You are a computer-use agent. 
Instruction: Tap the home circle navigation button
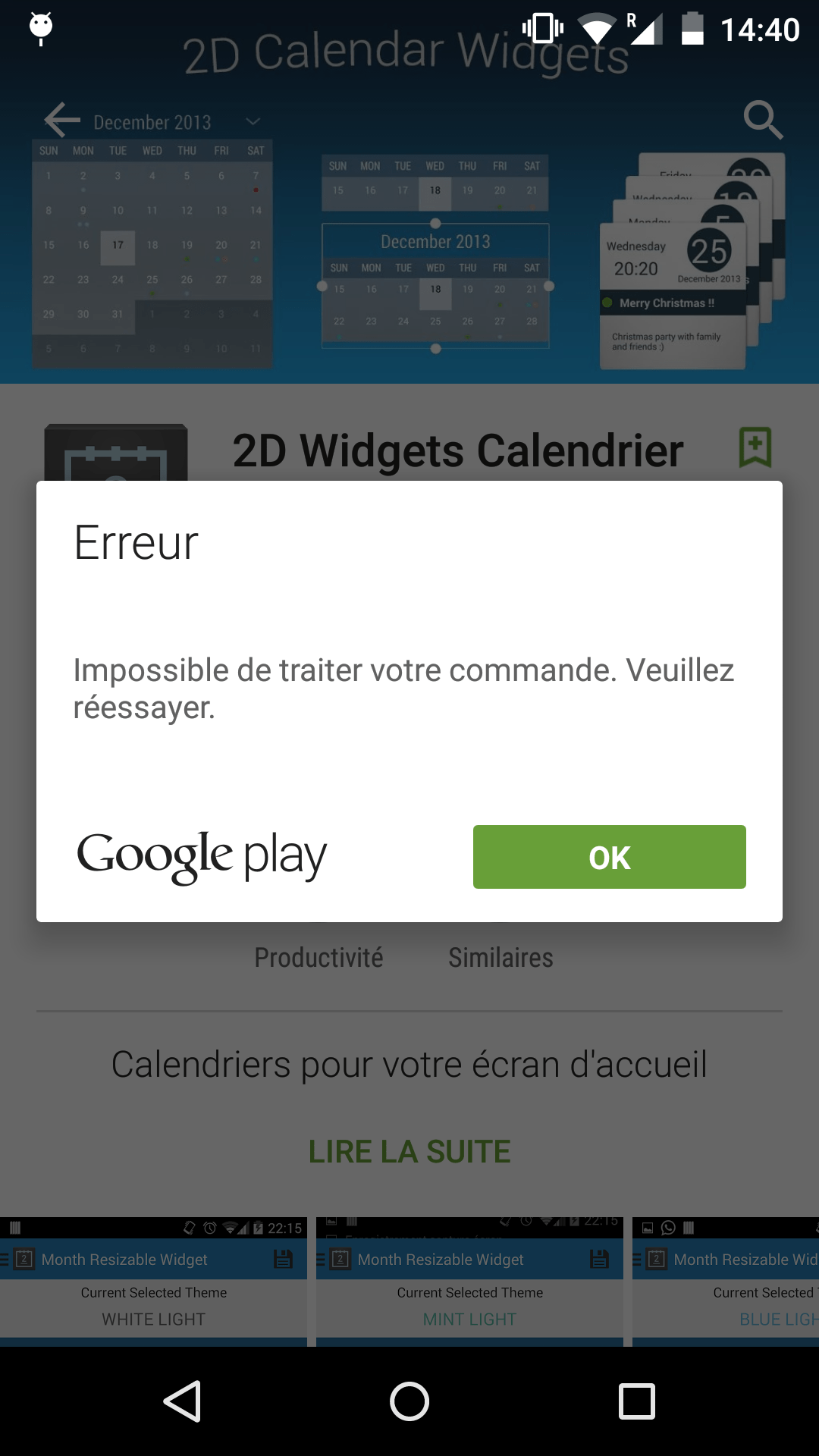click(409, 1401)
